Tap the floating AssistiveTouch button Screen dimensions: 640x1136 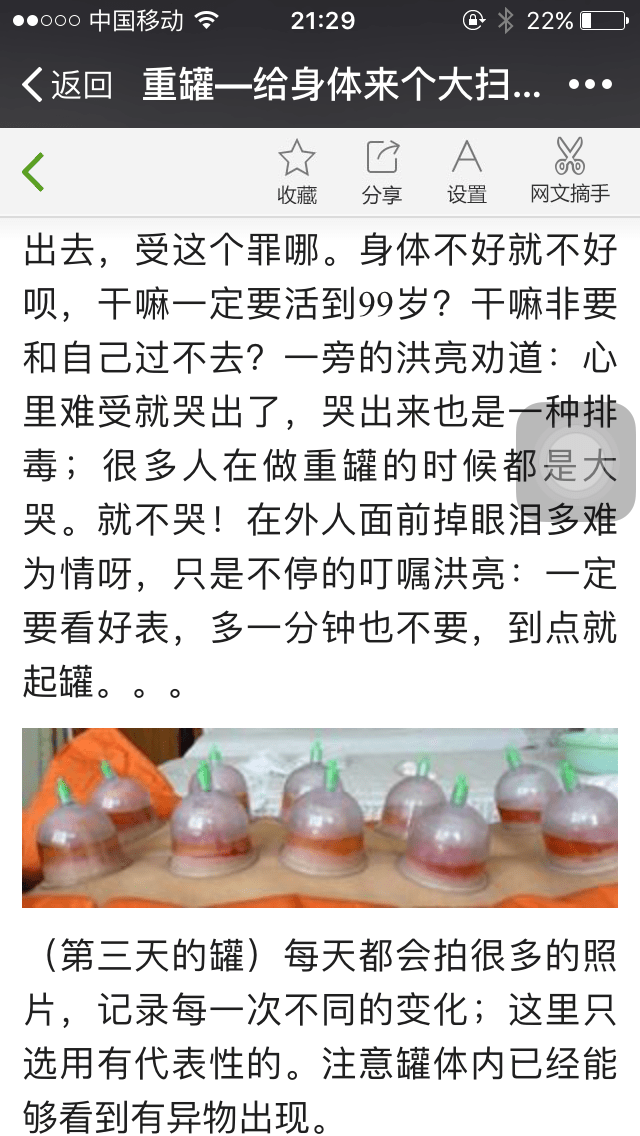pyautogui.click(x=576, y=461)
